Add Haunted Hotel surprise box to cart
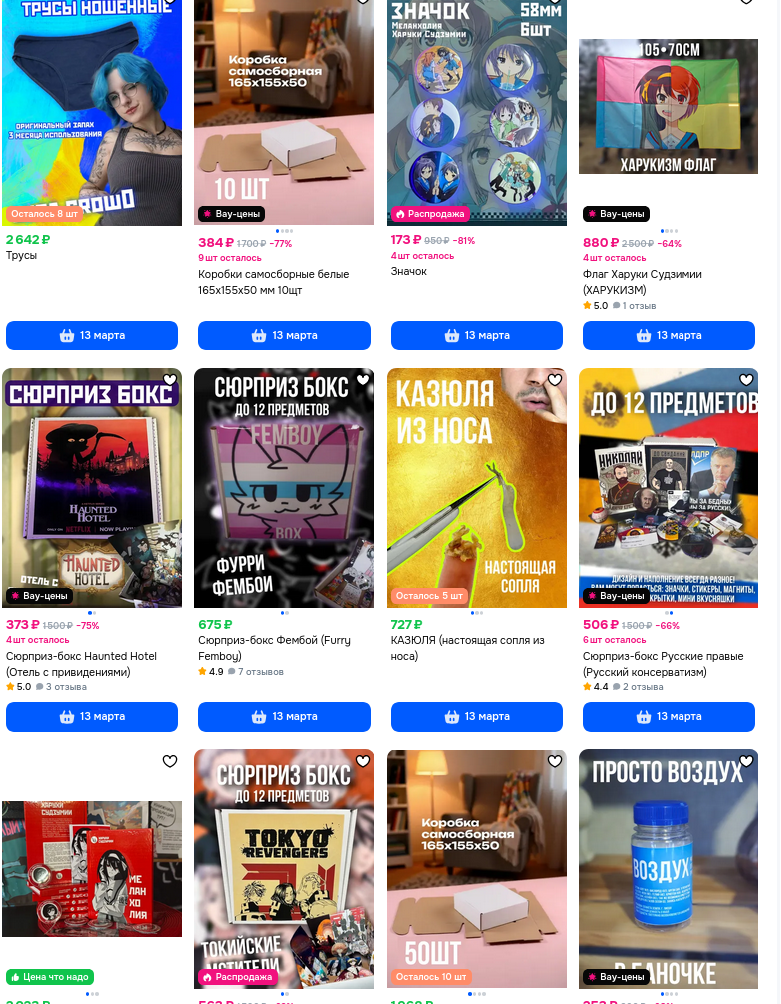 (92, 716)
